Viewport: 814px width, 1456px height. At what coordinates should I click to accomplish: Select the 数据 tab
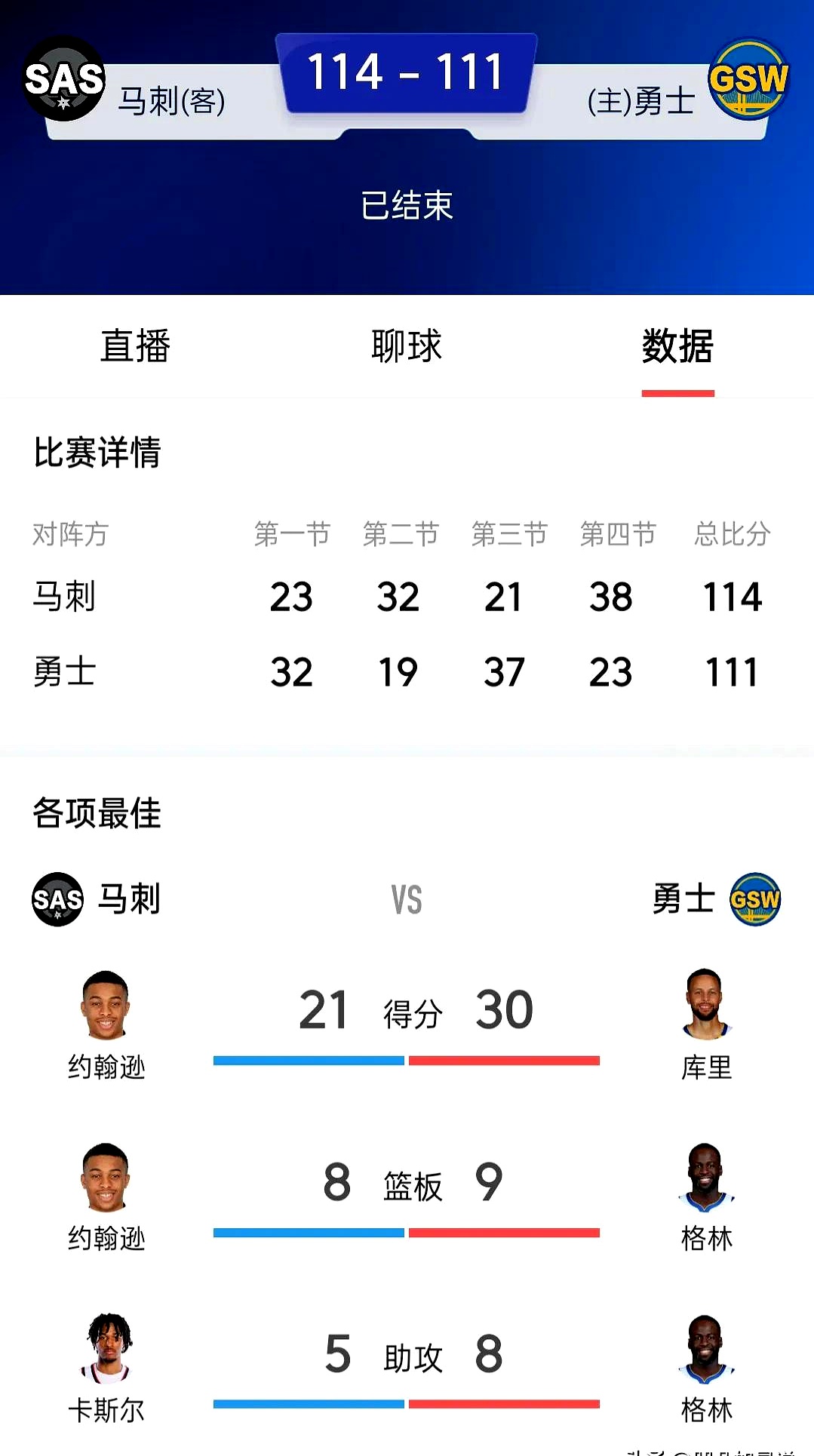(x=677, y=346)
